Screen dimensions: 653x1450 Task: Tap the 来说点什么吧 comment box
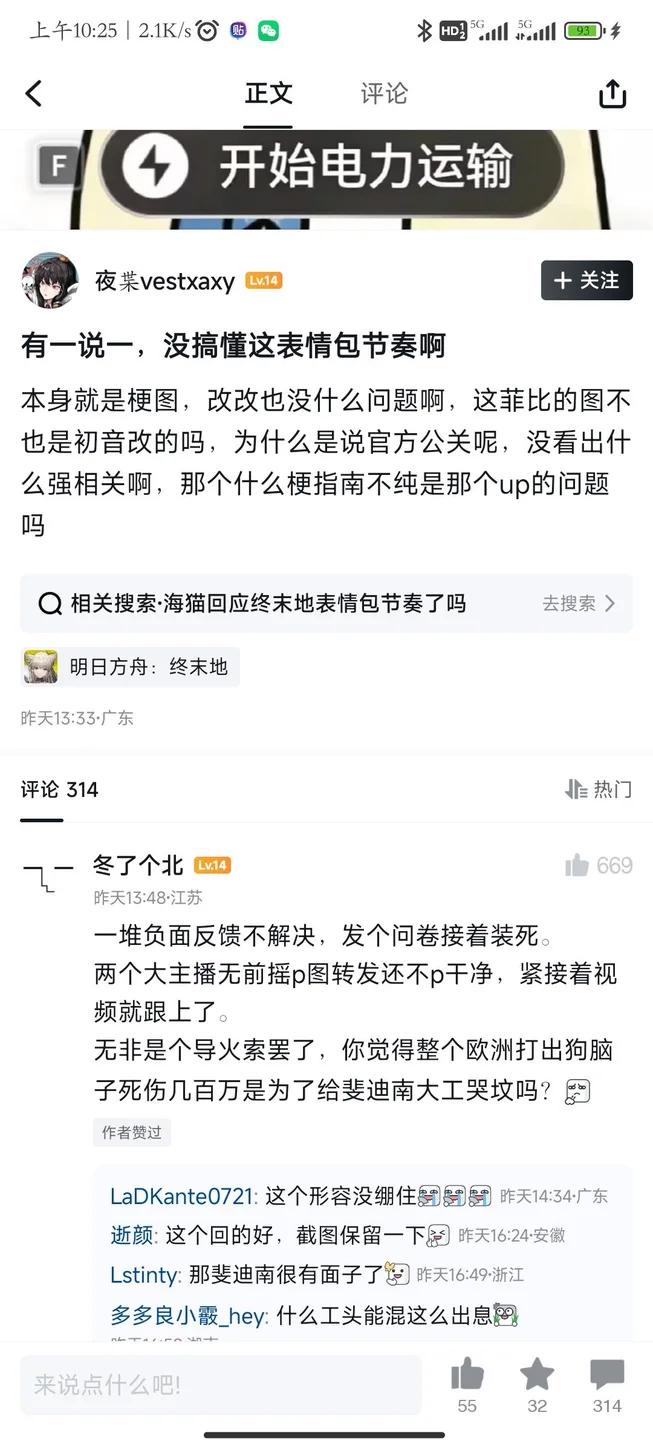(x=220, y=1385)
